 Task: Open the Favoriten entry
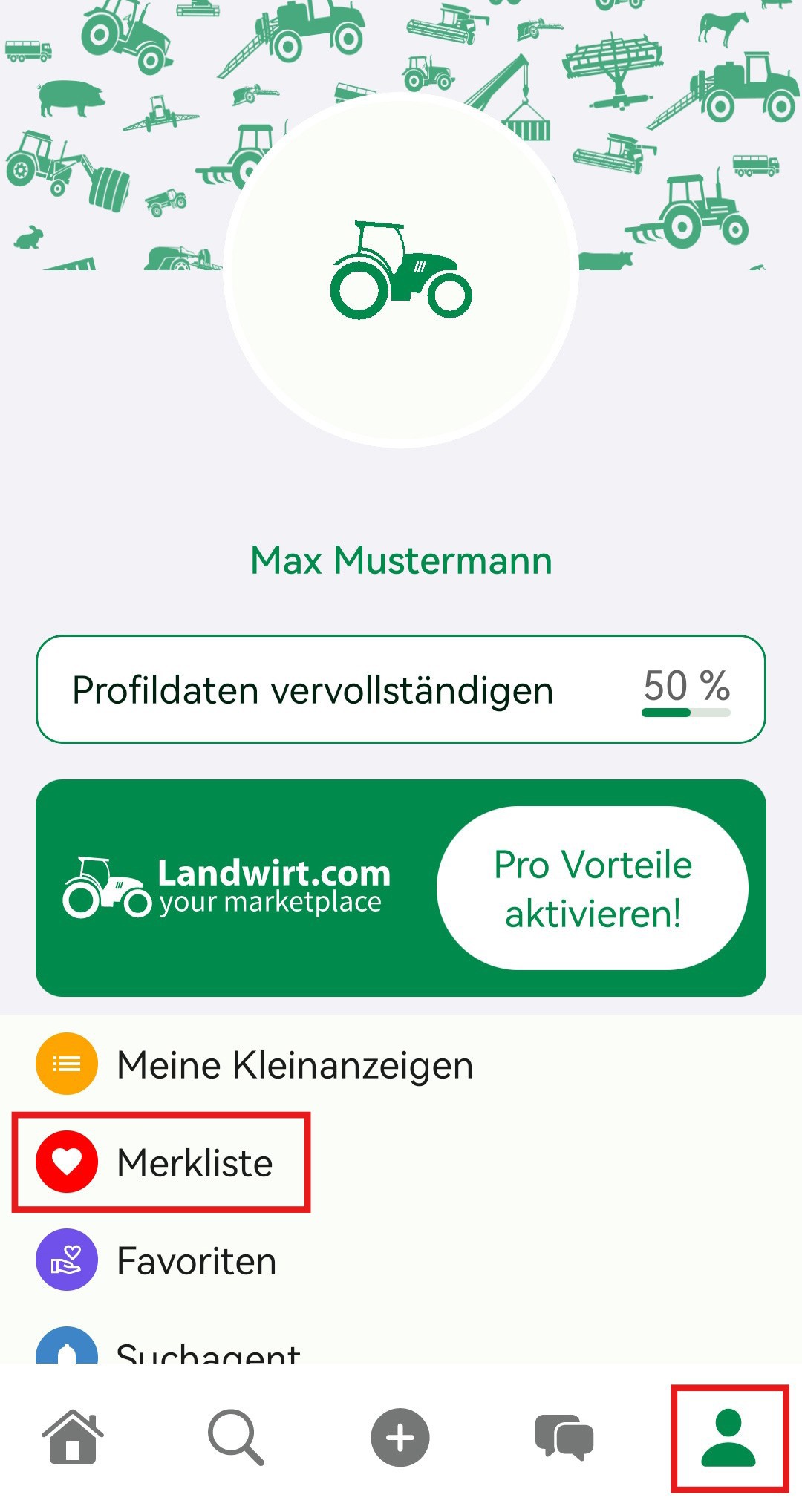196,1260
